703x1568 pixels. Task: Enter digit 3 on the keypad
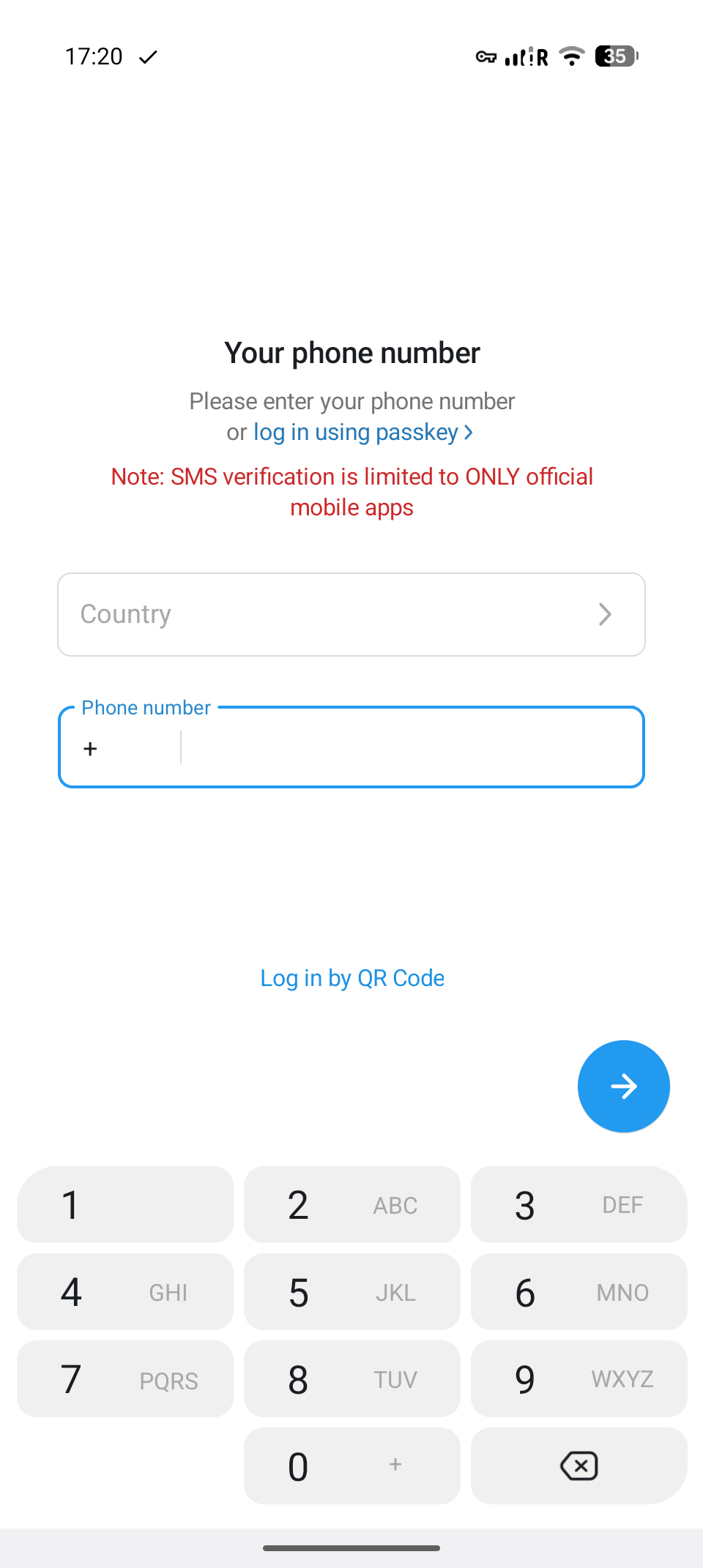(579, 1205)
